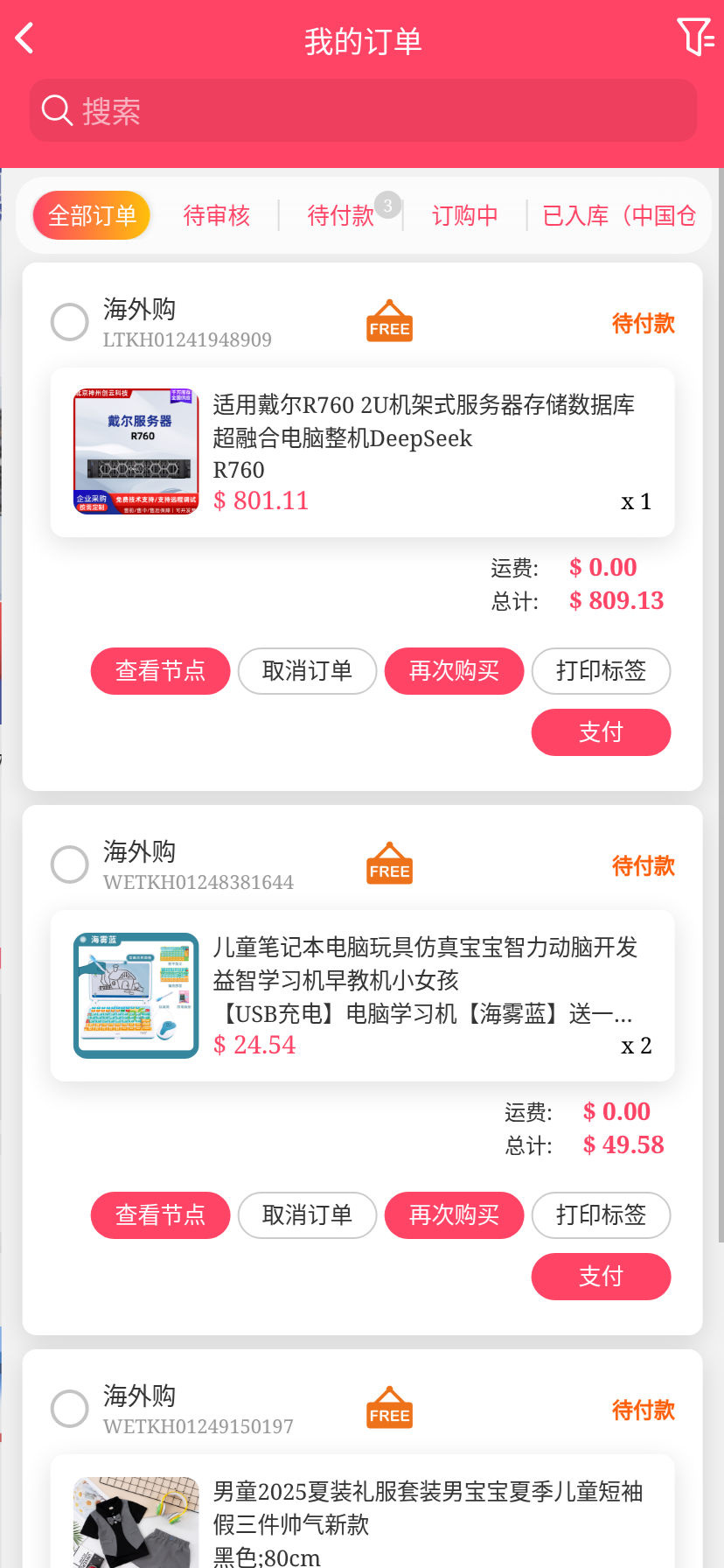Select order WETKH01248381644 checkbox
The width and height of the screenshot is (724, 1568).
pyautogui.click(x=70, y=864)
